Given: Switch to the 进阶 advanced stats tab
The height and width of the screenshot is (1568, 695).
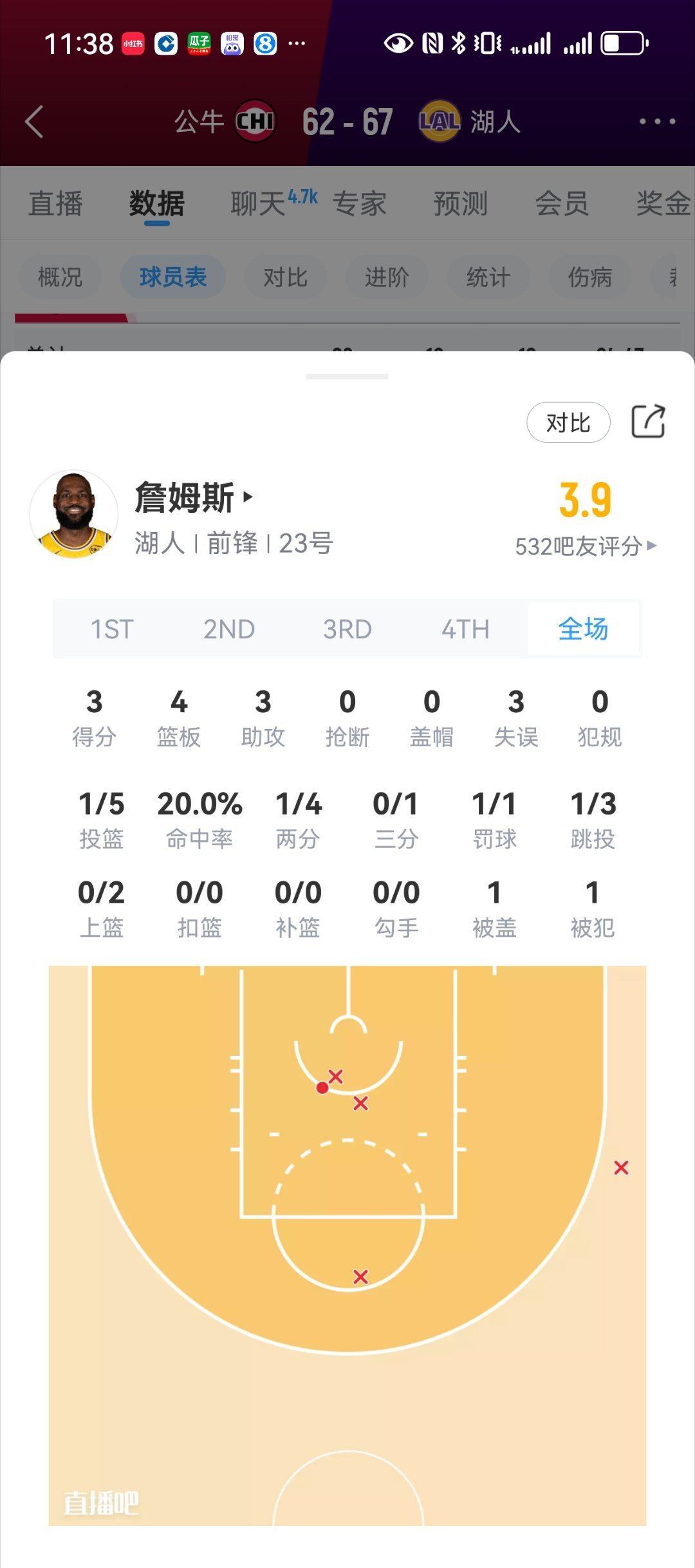Looking at the screenshot, I should [x=386, y=277].
